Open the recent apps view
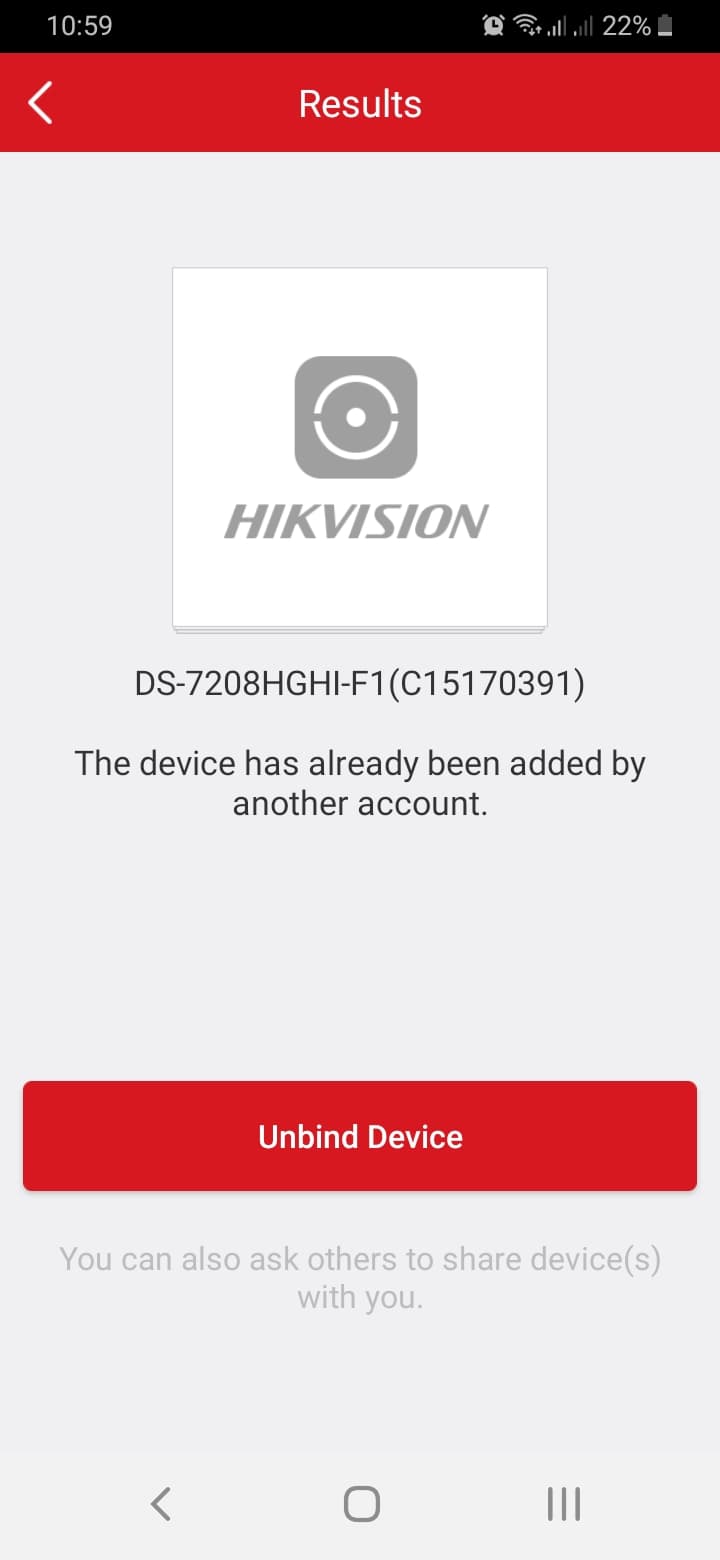 (563, 1503)
